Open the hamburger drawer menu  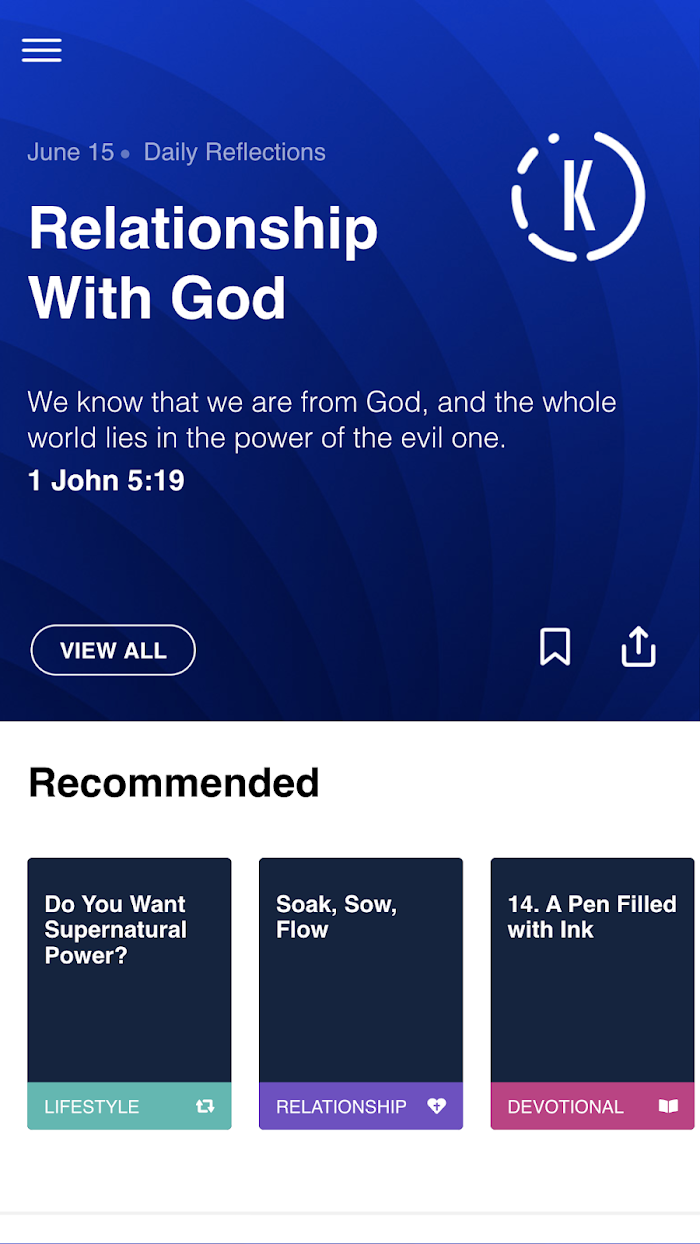click(x=42, y=50)
